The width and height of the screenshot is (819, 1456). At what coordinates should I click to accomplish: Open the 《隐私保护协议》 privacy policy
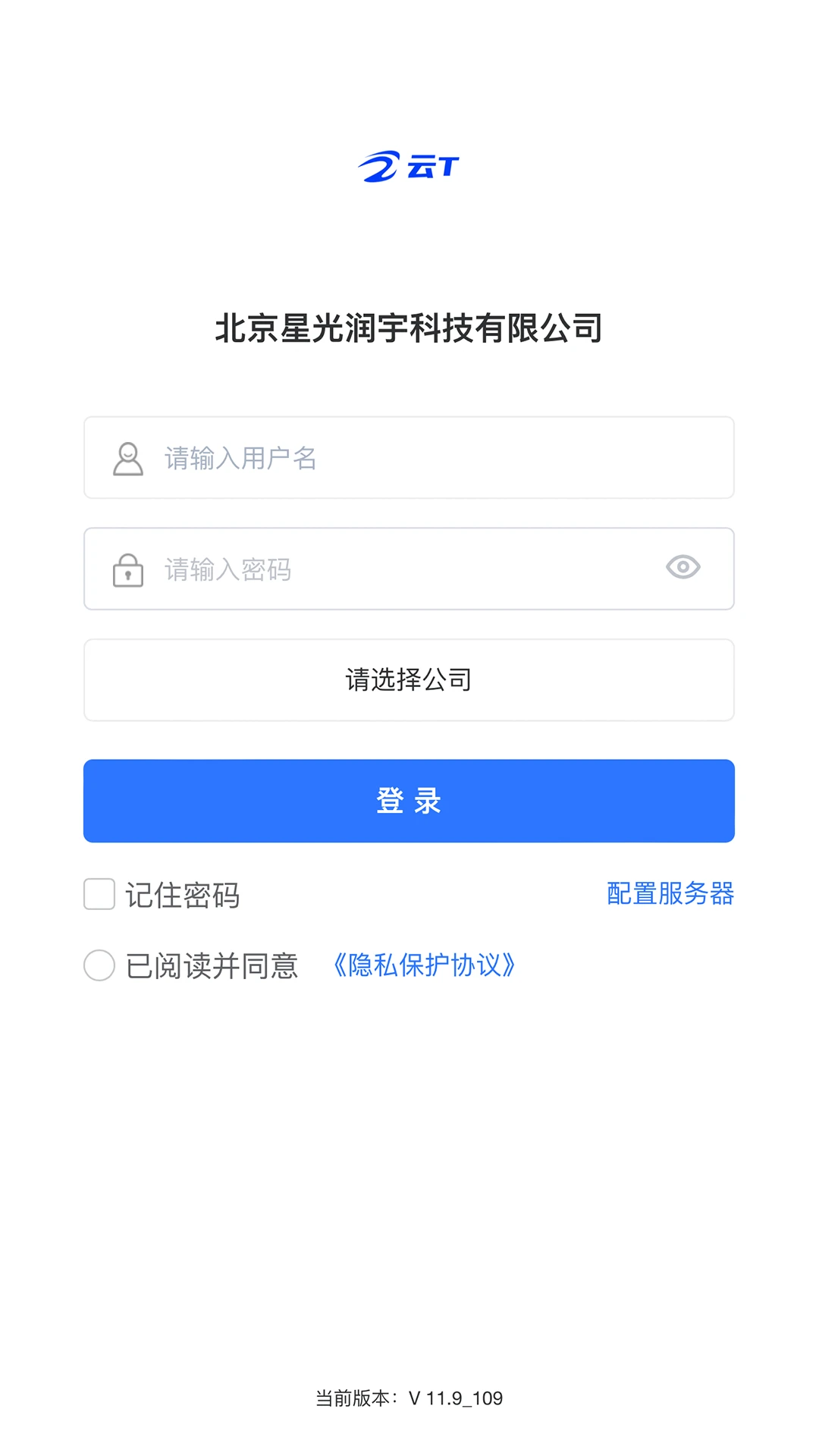click(x=425, y=965)
